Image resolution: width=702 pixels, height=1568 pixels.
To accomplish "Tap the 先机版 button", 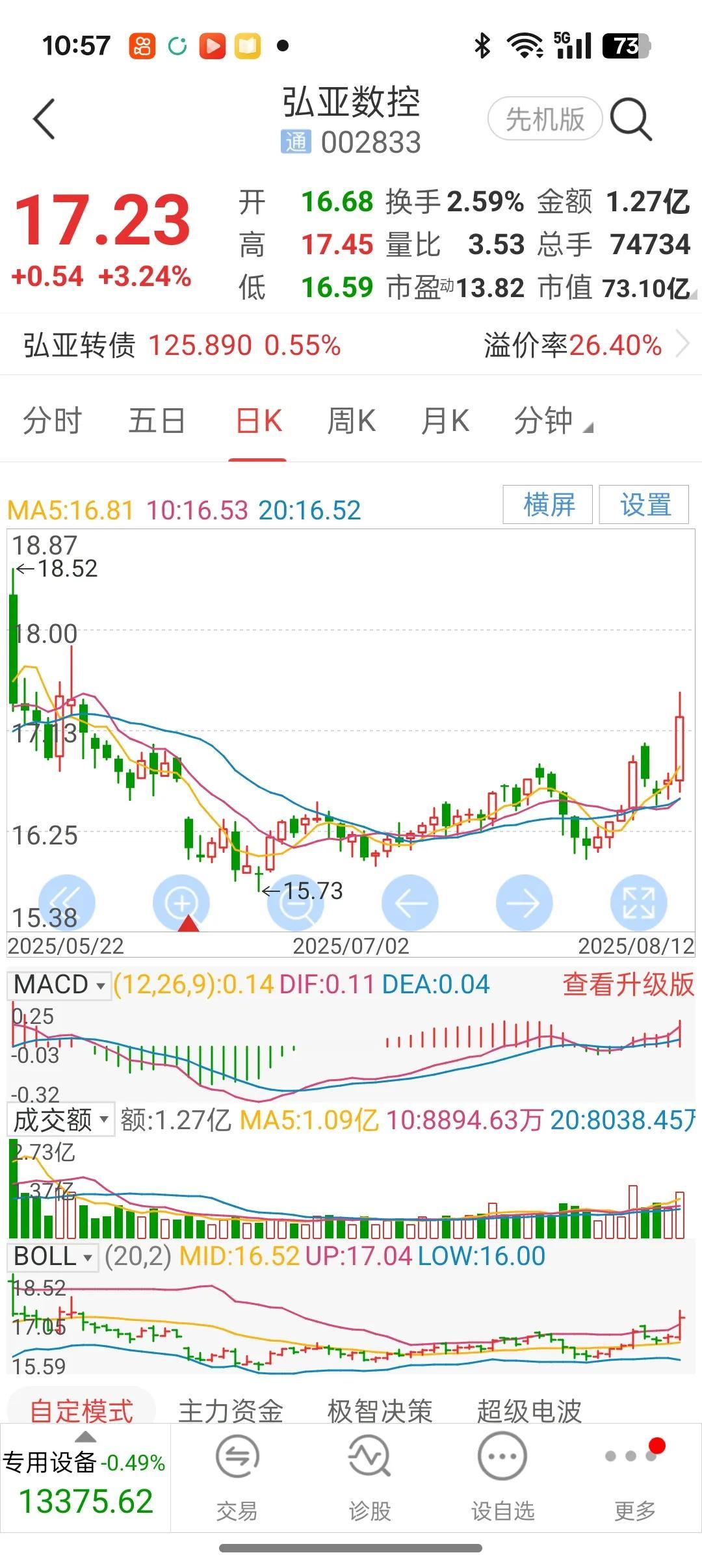I will (x=545, y=120).
